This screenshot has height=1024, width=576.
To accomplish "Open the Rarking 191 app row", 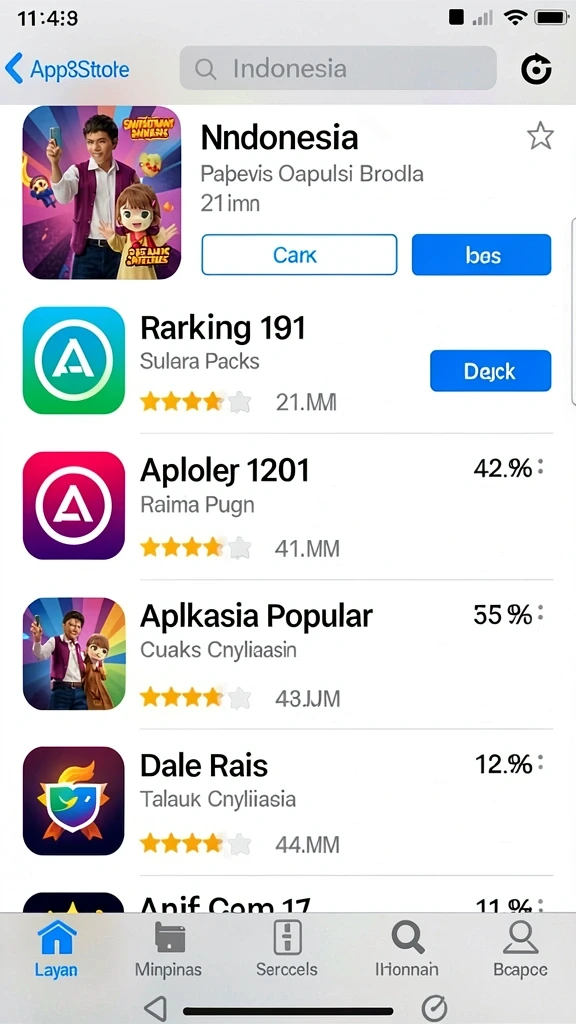I will 287,360.
